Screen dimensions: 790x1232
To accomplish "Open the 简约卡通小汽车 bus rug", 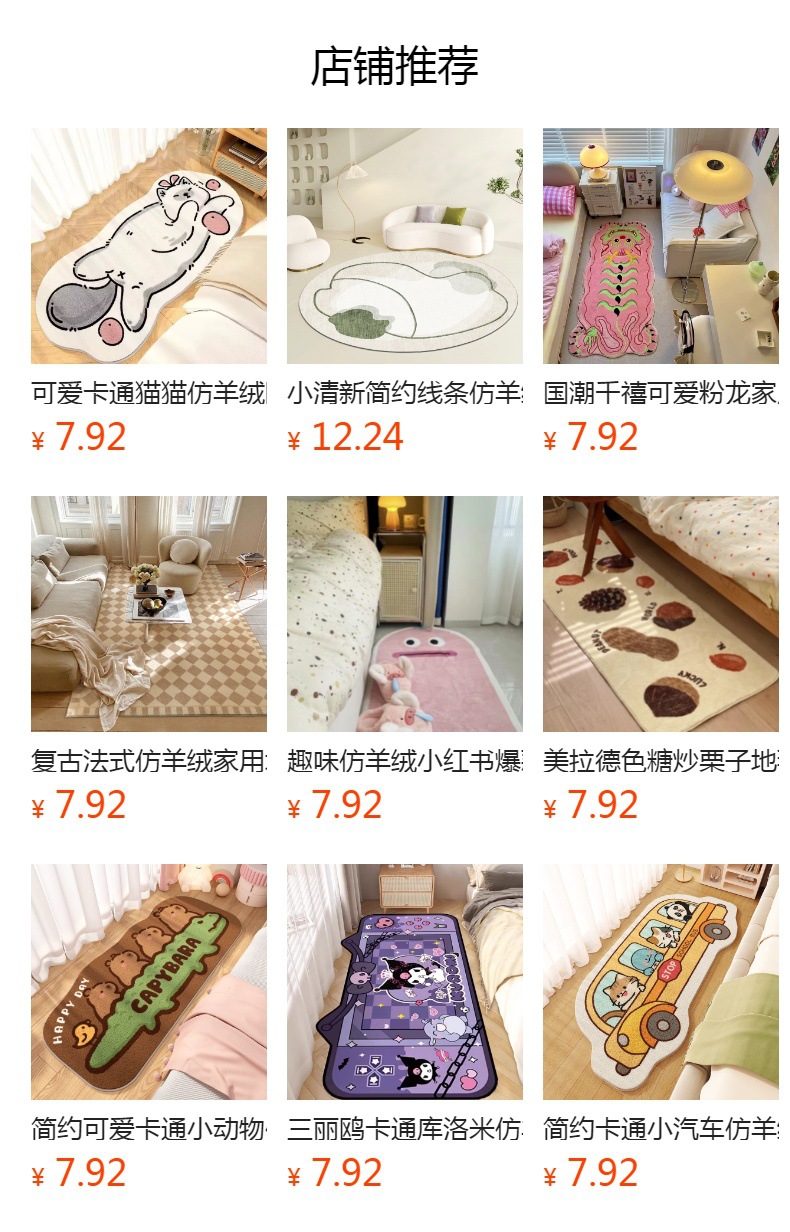I will [x=661, y=982].
